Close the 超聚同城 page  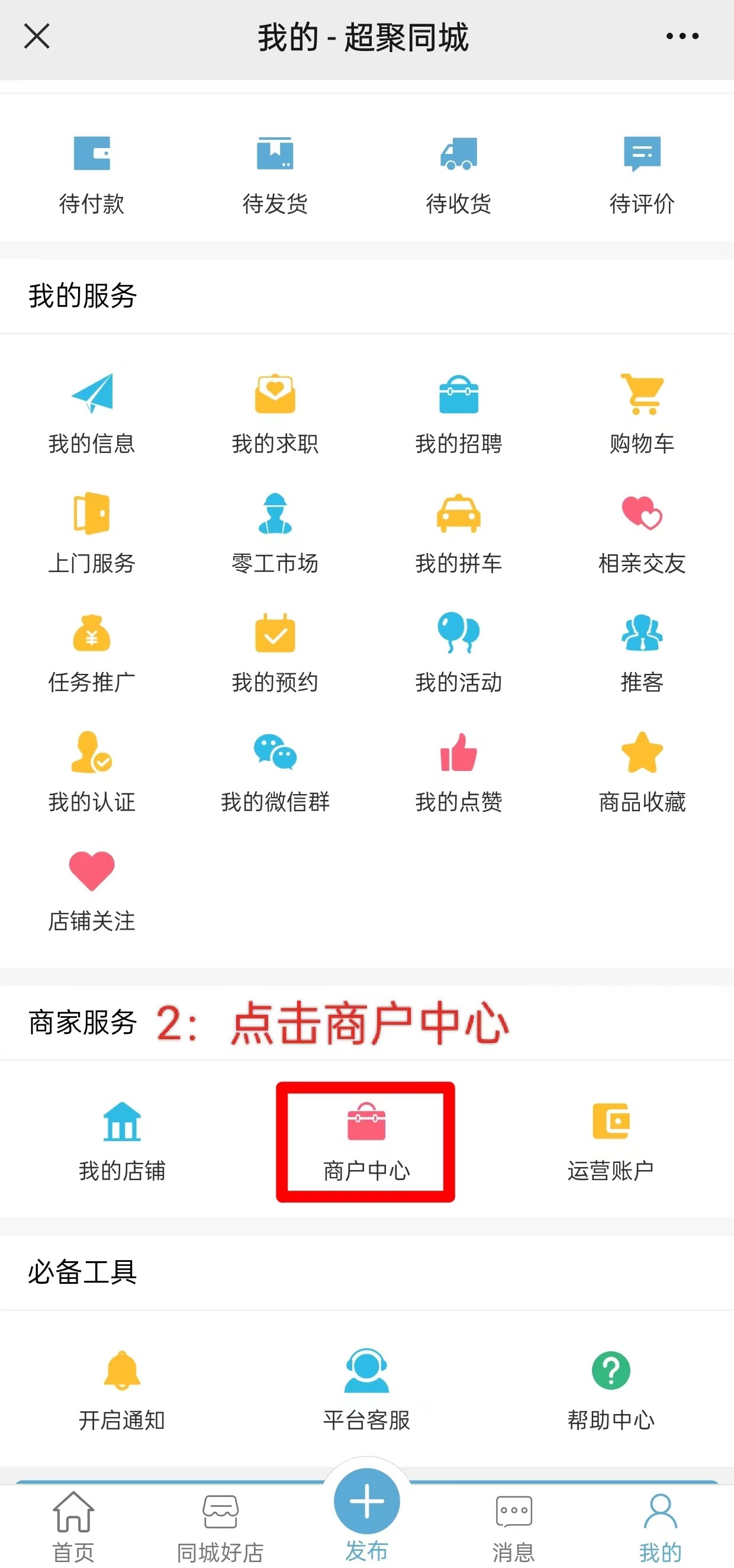pos(37,37)
